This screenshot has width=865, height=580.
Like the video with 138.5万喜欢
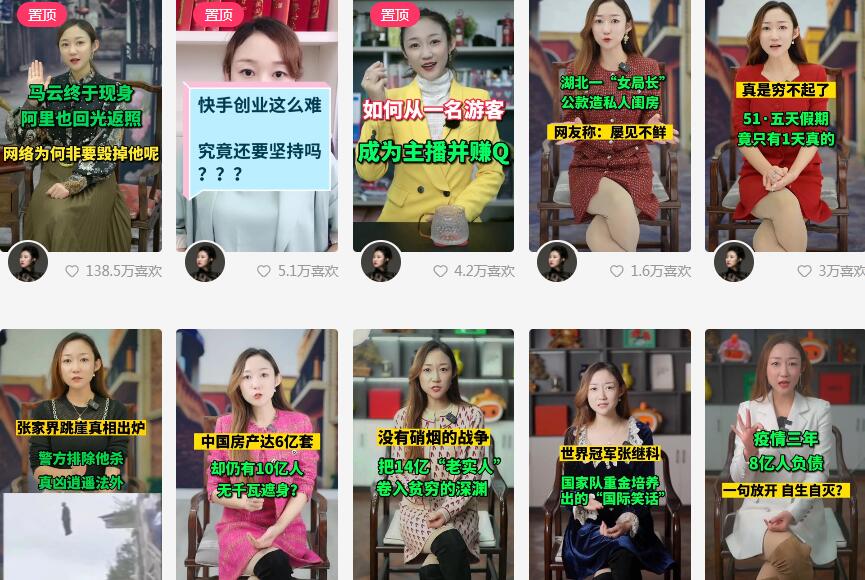72,271
